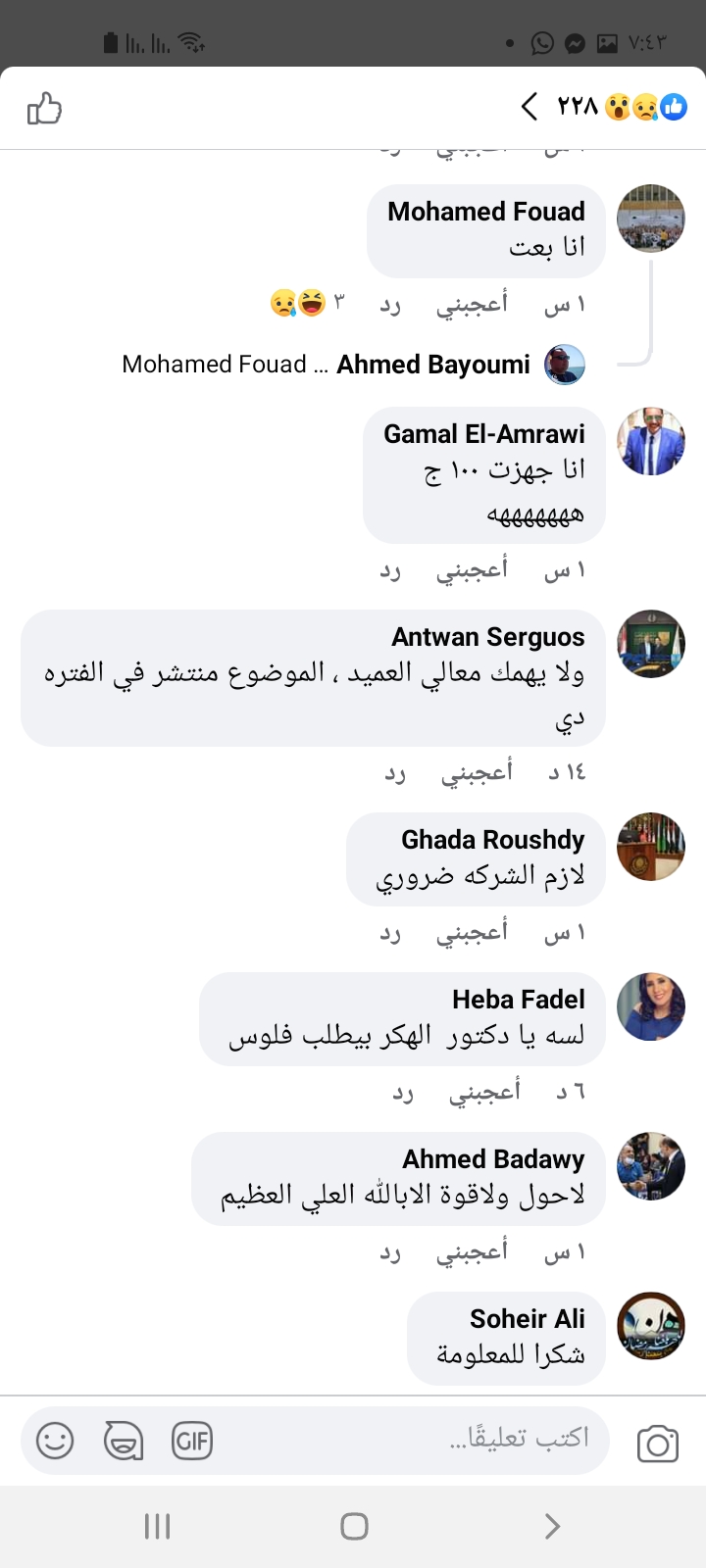706x1568 pixels.
Task: Open the sticker selector icon
Action: (x=124, y=1441)
